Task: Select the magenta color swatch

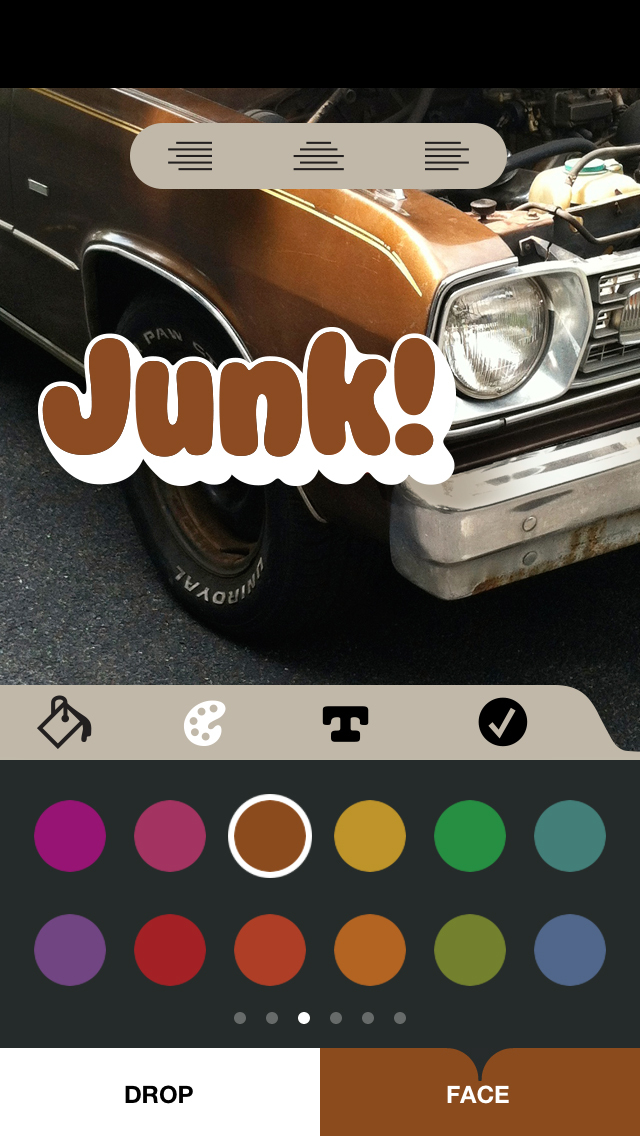Action: point(70,836)
